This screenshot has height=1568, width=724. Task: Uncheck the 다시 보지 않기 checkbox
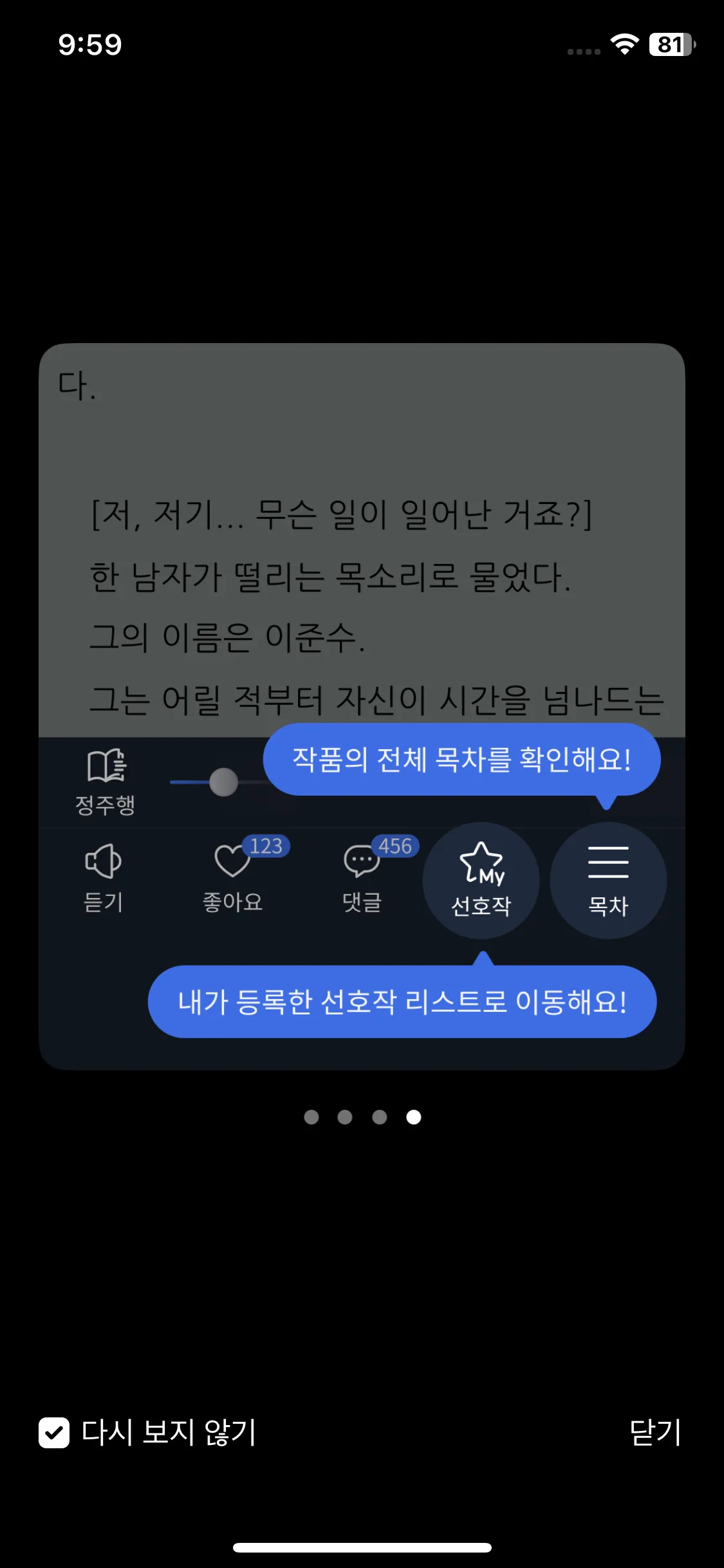pyautogui.click(x=54, y=1433)
